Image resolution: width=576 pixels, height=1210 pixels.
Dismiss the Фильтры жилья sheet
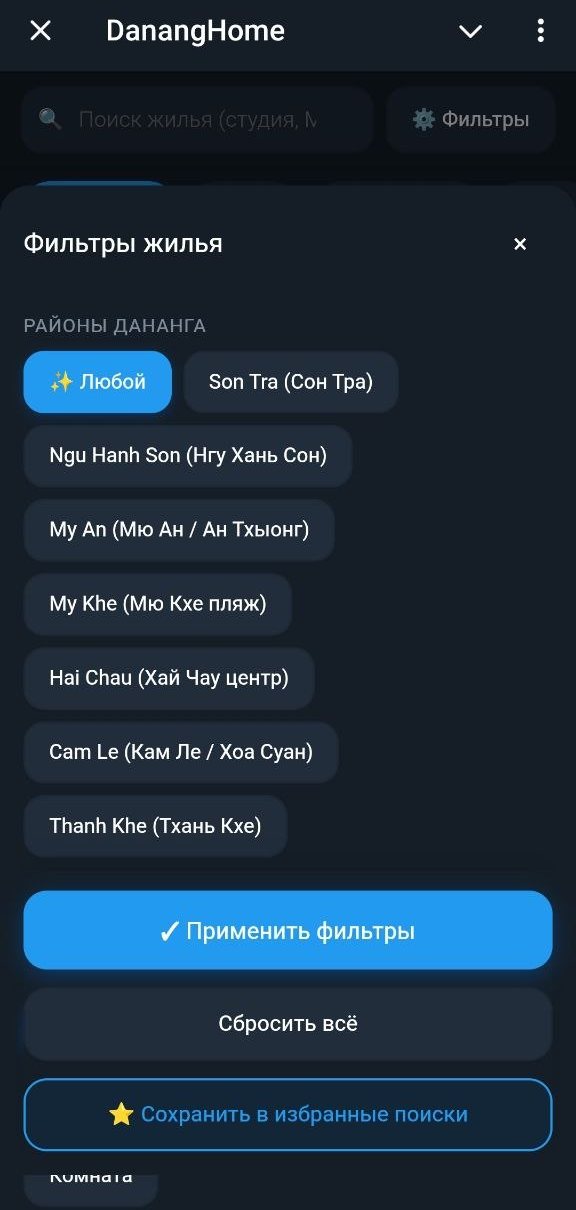point(520,244)
